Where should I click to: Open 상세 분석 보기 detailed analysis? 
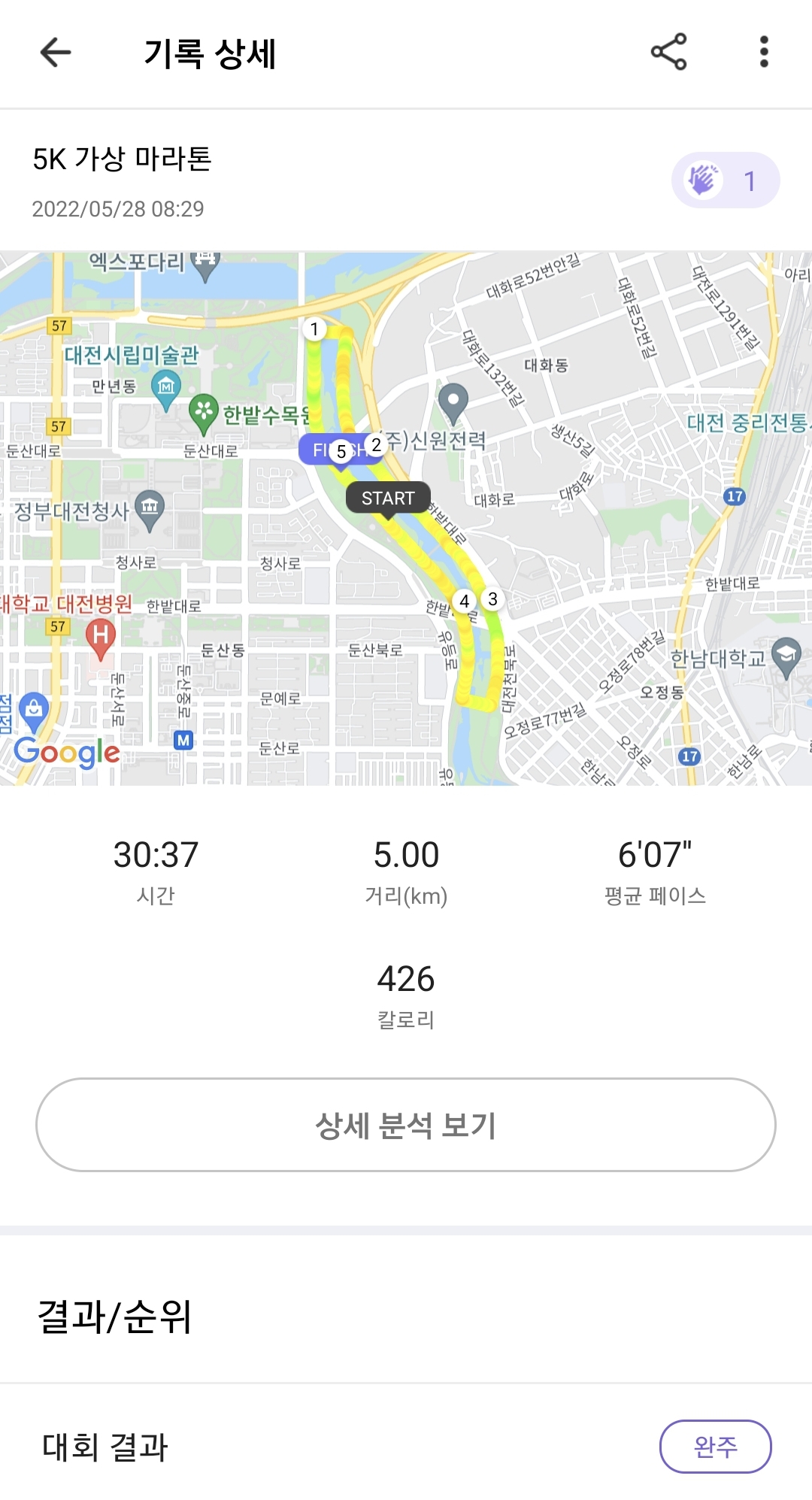click(406, 1125)
